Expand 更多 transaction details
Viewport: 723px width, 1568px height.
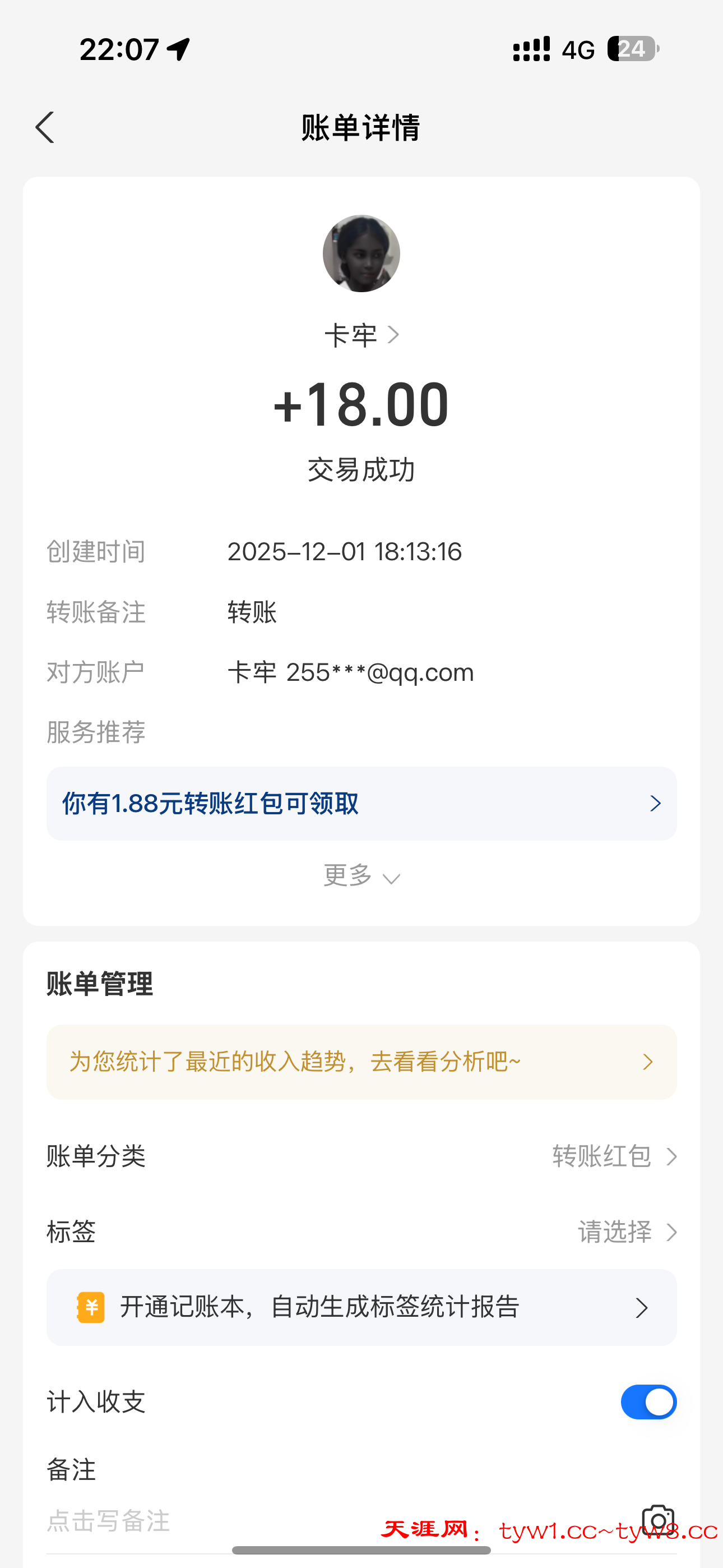point(361,877)
